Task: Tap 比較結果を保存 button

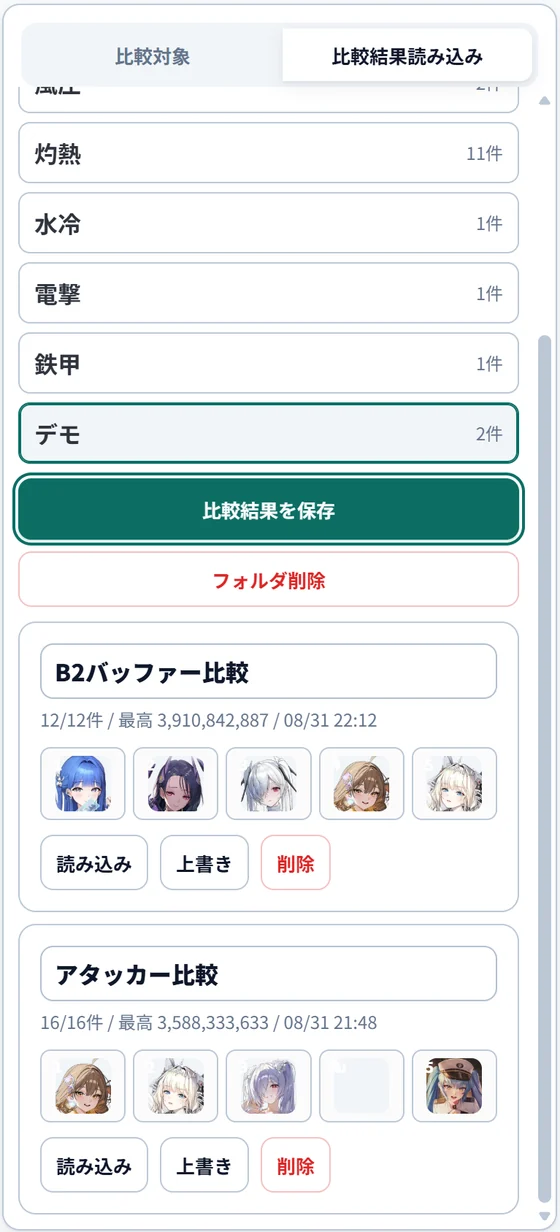Action: coord(269,510)
